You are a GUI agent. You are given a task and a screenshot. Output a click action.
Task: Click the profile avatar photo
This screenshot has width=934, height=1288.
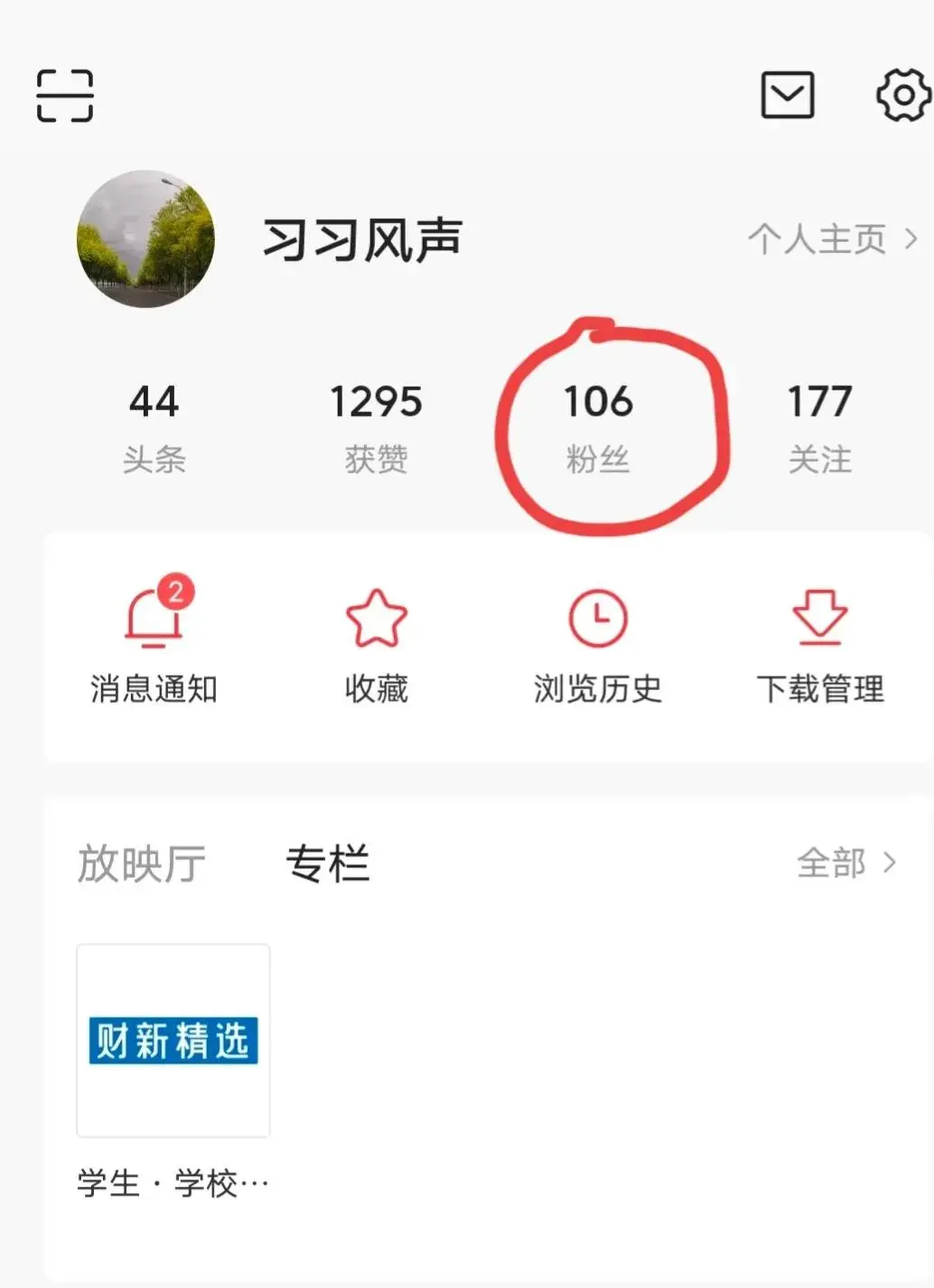[x=147, y=238]
